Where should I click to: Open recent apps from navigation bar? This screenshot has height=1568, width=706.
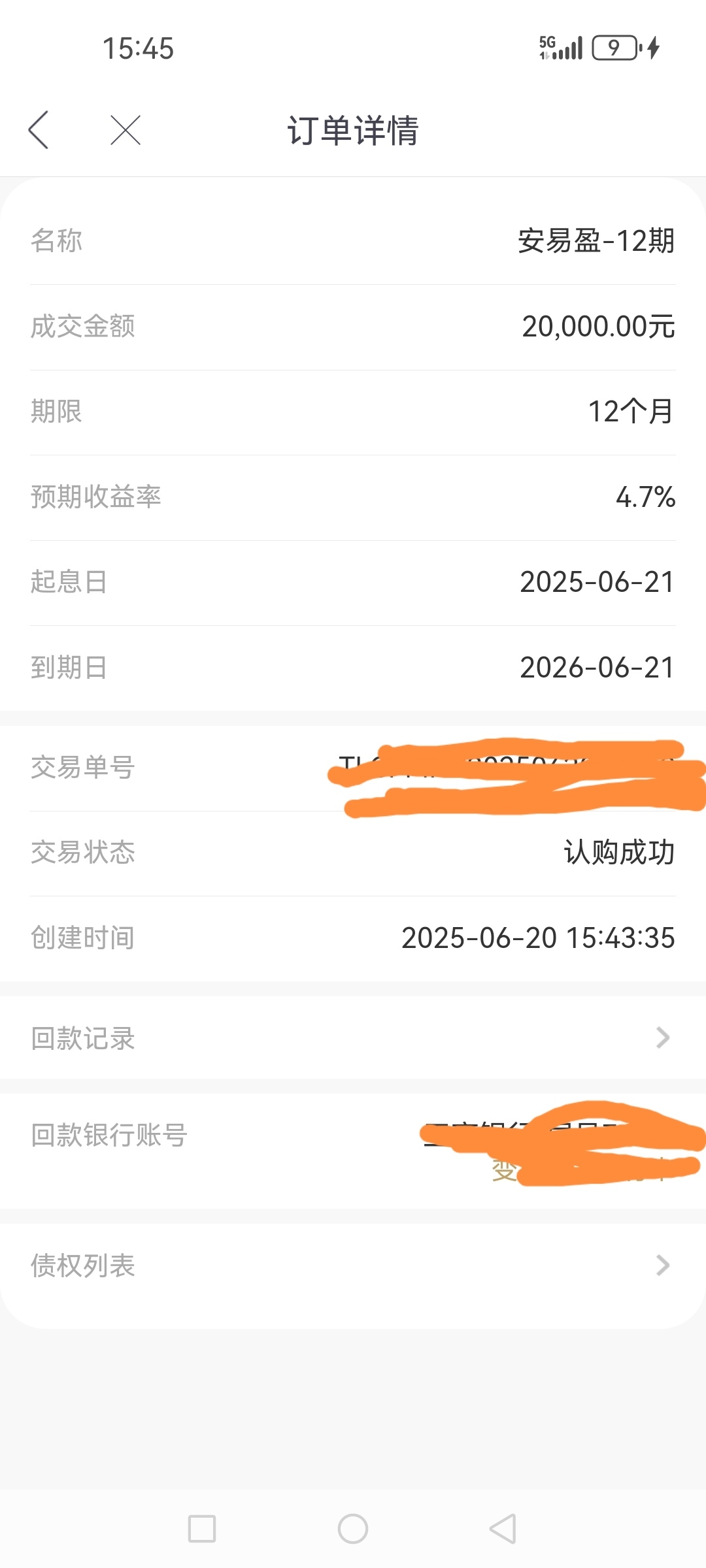coord(202,1529)
